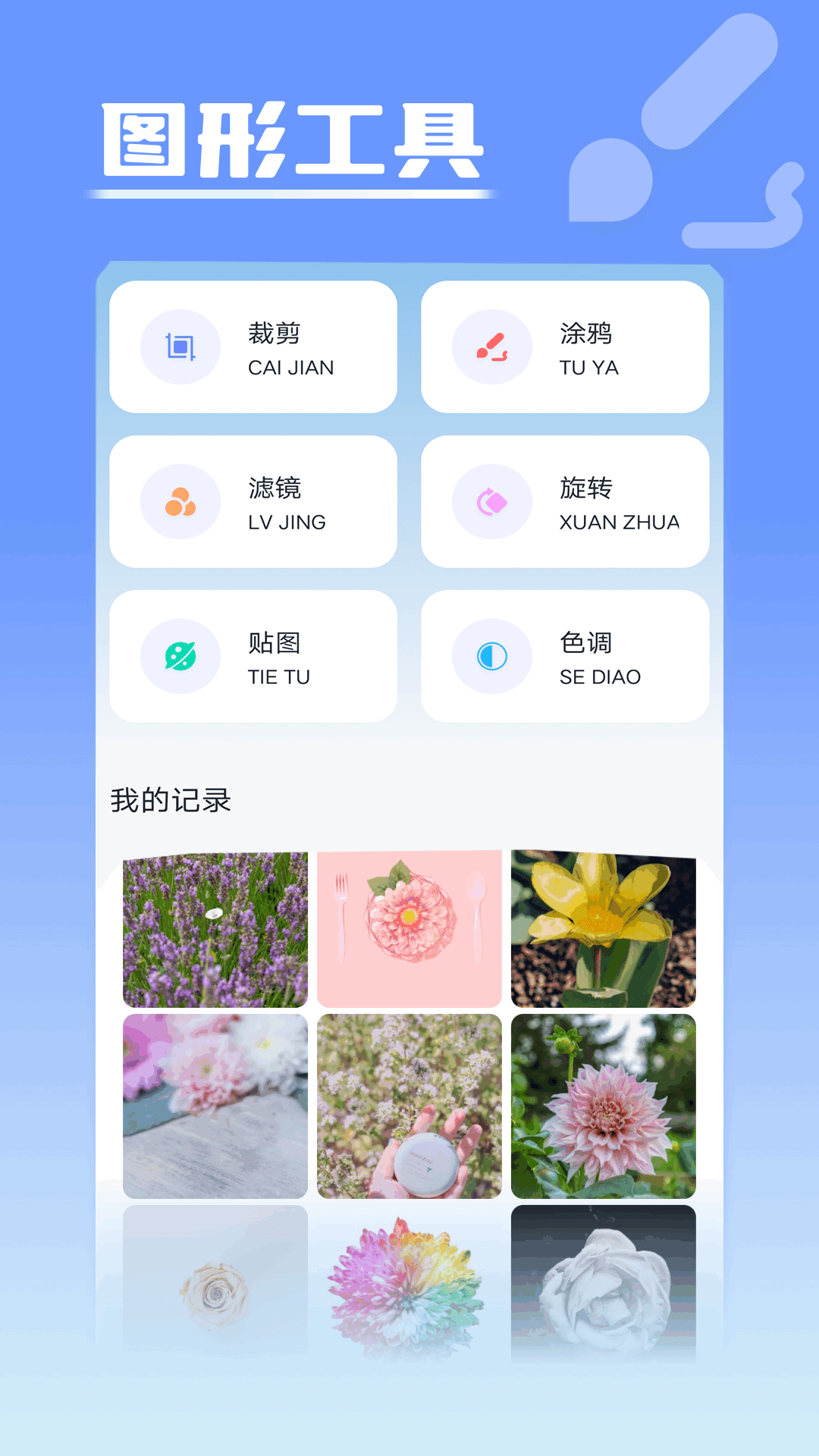The height and width of the screenshot is (1456, 819).
Task: Open the 贴图 sticker palette icon
Action: tap(180, 655)
